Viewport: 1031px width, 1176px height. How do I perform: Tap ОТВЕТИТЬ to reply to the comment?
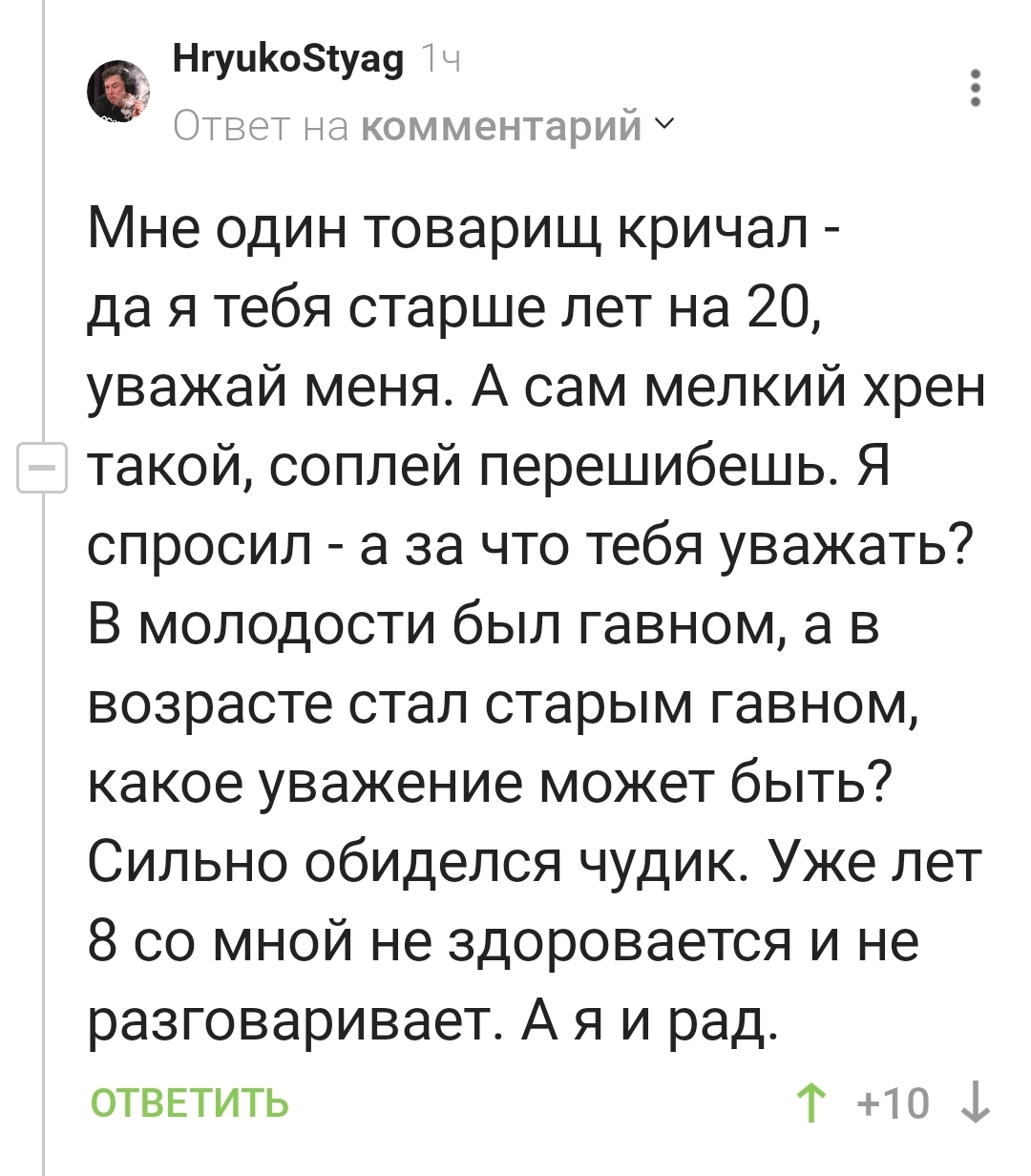(x=189, y=1102)
